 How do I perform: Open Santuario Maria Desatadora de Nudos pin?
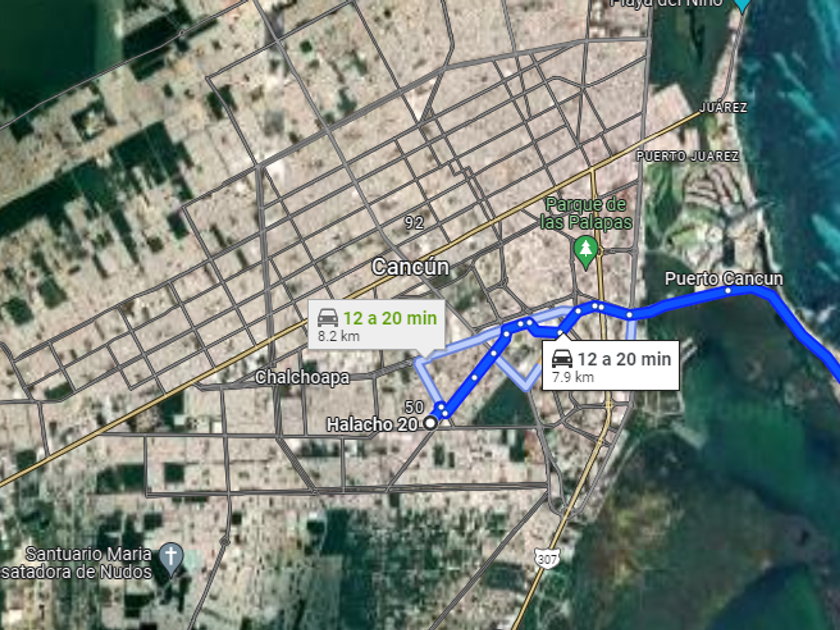coord(171,560)
